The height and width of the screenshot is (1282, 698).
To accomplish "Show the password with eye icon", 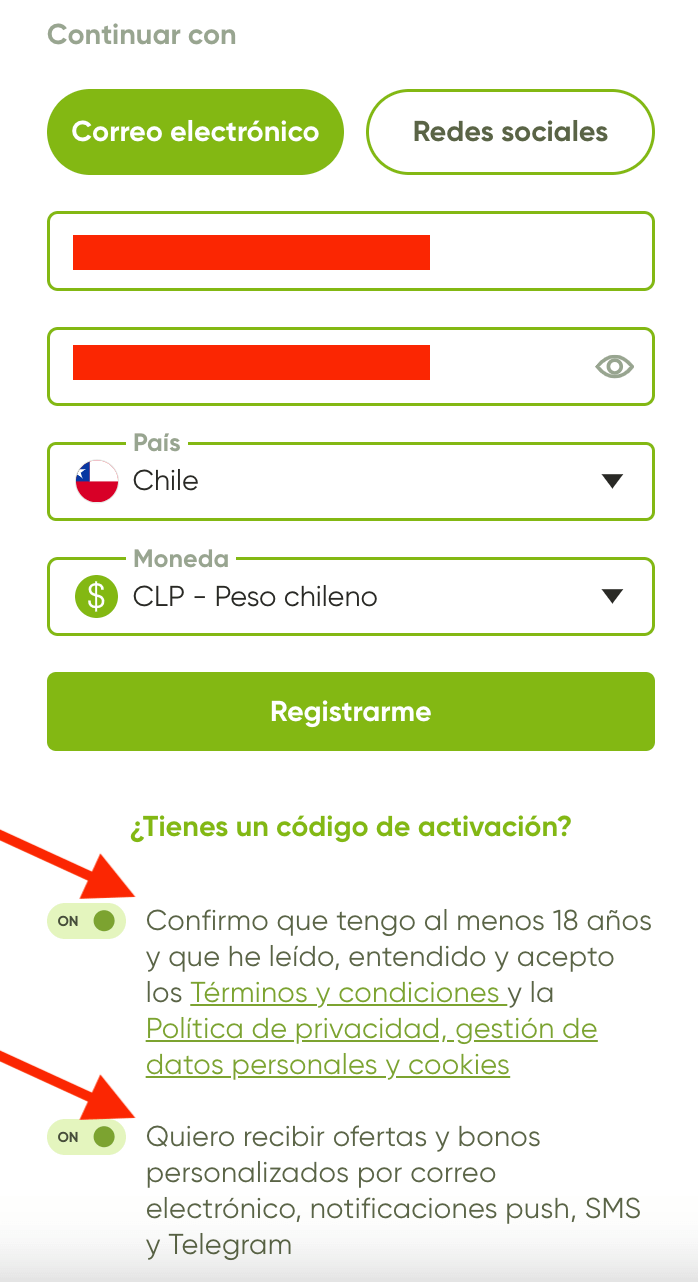I will point(614,367).
